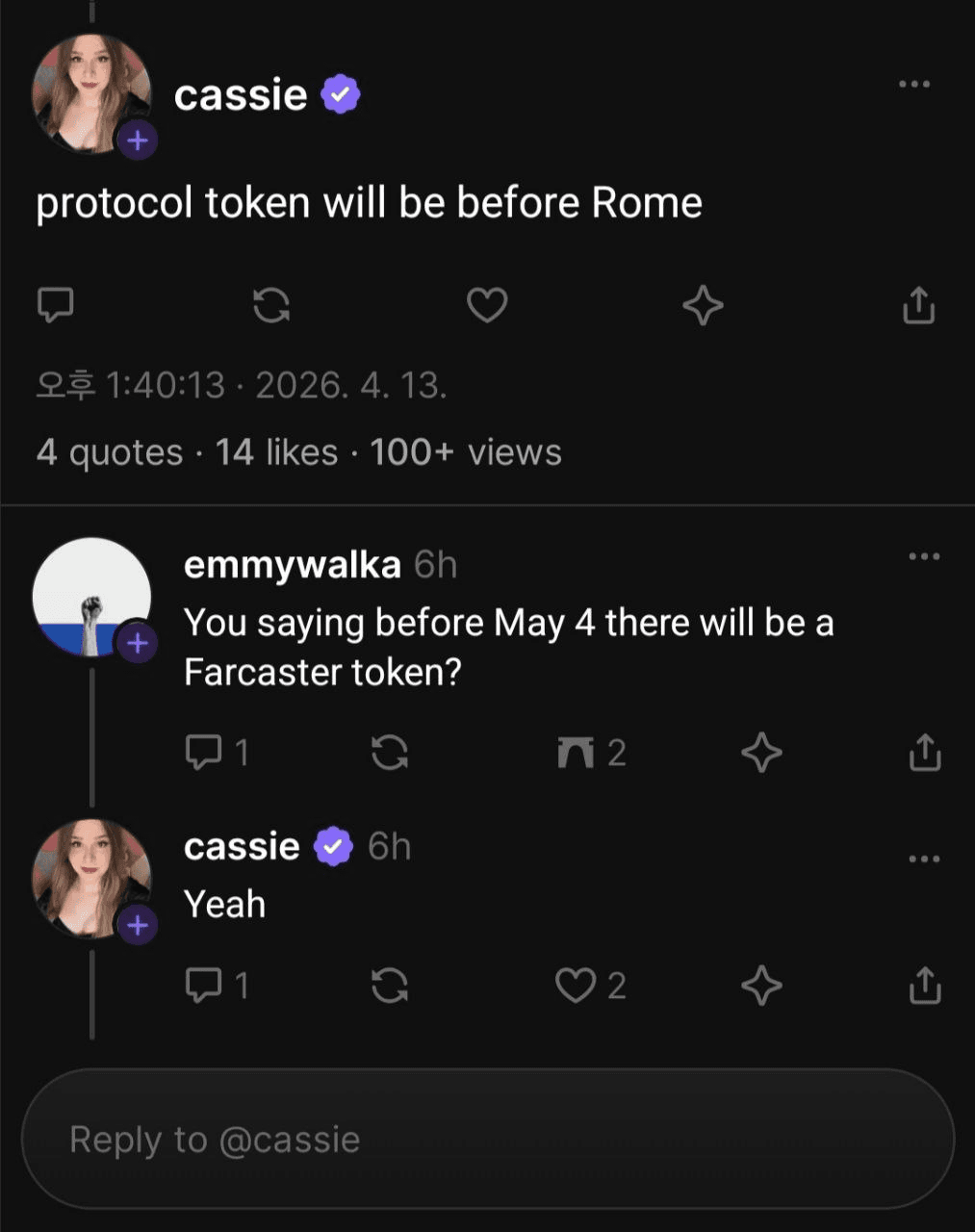This screenshot has height=1232, width=975.
Task: Reply to emmywalka's May 4 question
Action: coord(203,752)
